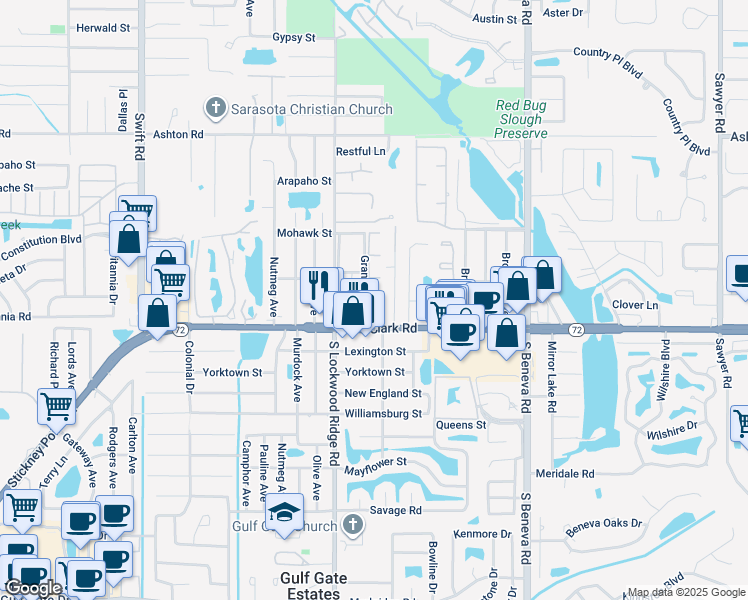Open the shopping cart marker by Gateway Ave

click(x=56, y=410)
